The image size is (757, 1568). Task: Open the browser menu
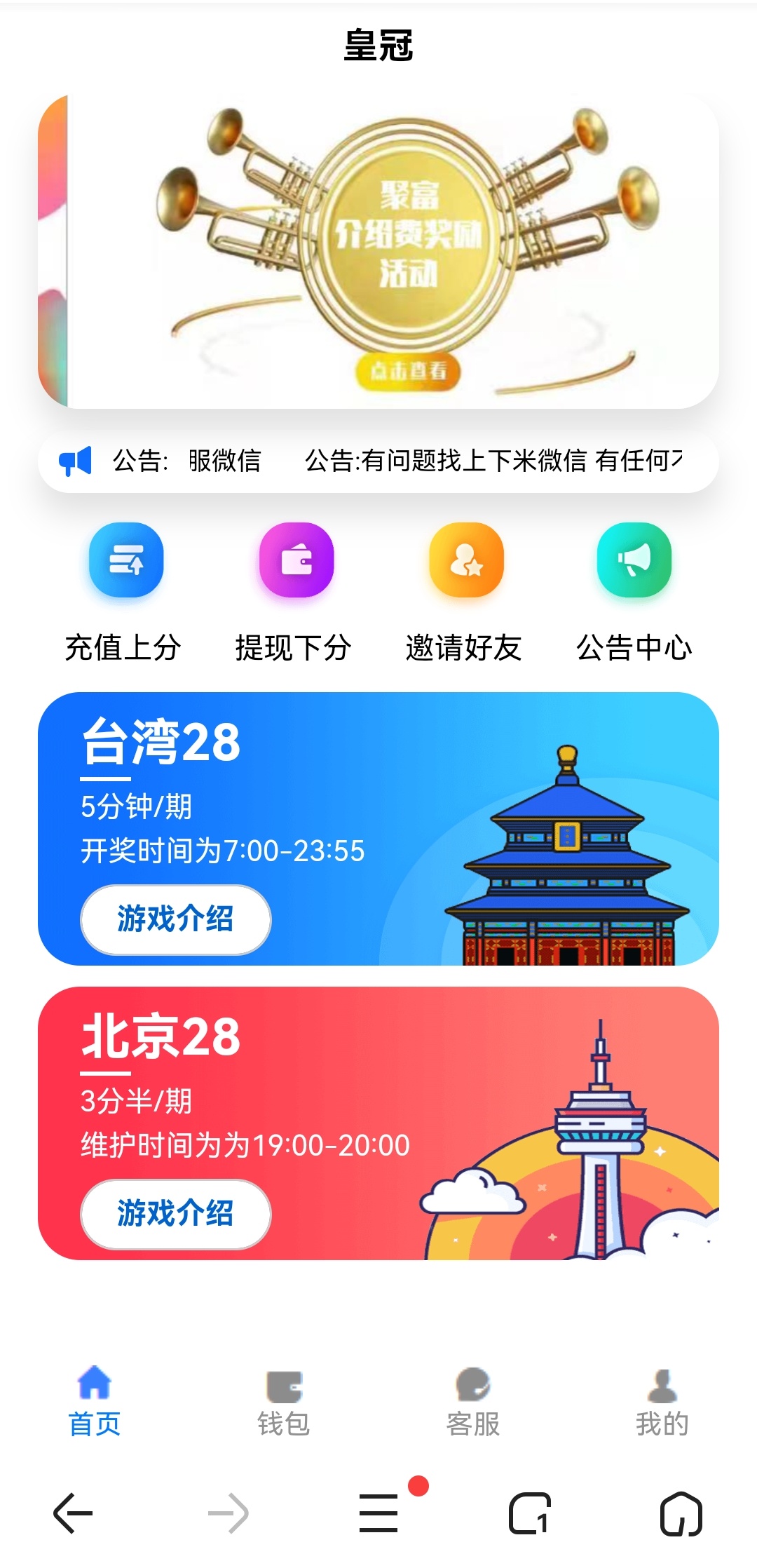point(378,1513)
